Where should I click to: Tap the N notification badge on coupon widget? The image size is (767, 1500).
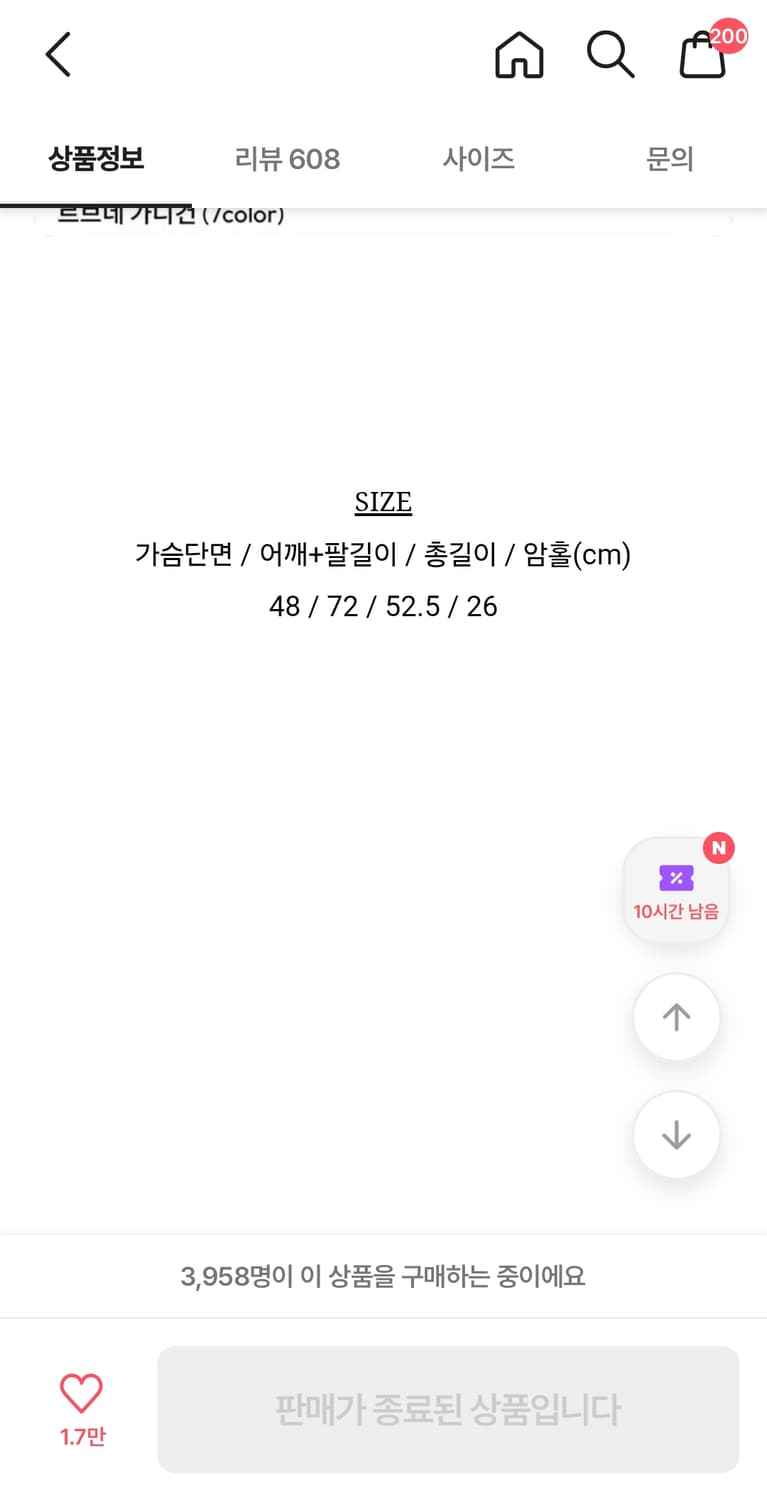click(718, 848)
